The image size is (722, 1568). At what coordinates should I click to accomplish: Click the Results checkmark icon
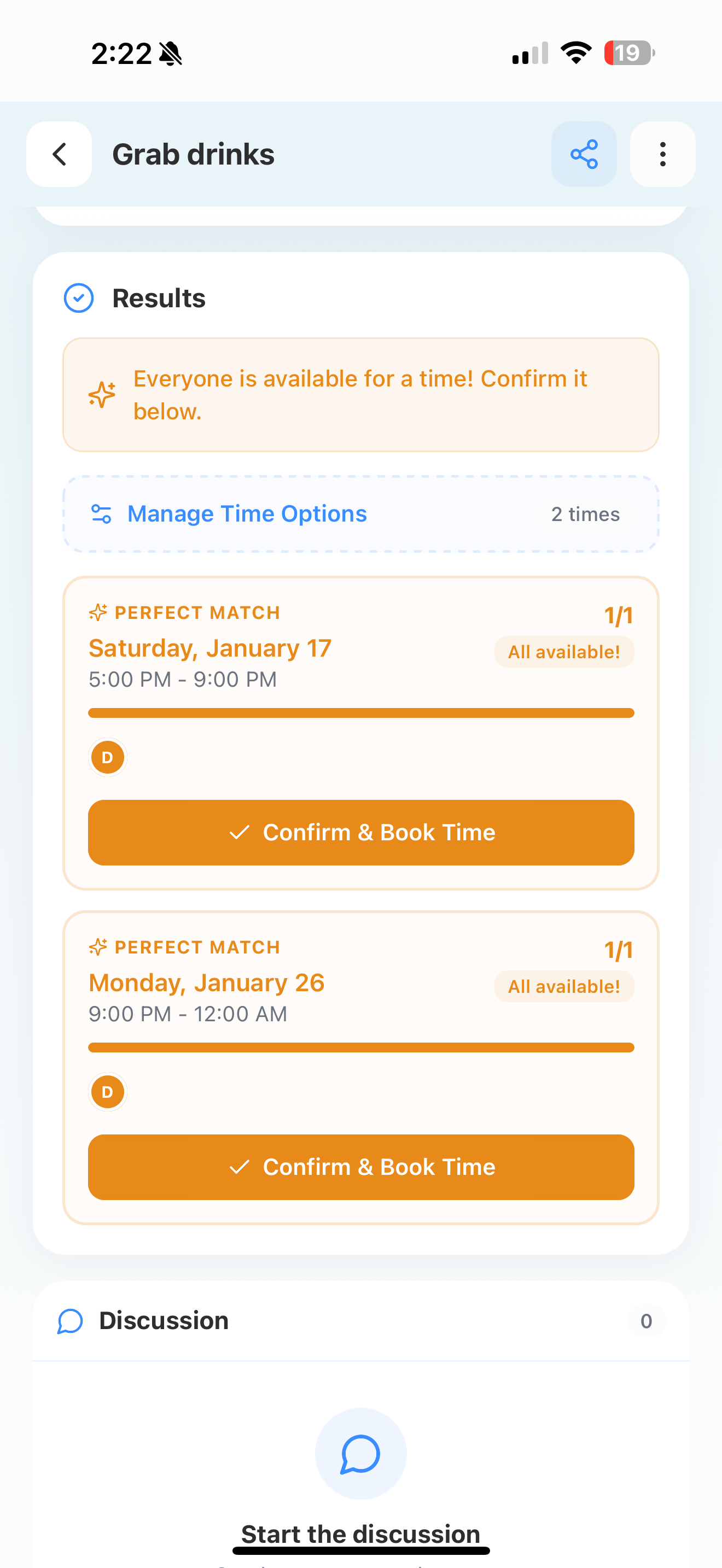coord(79,297)
